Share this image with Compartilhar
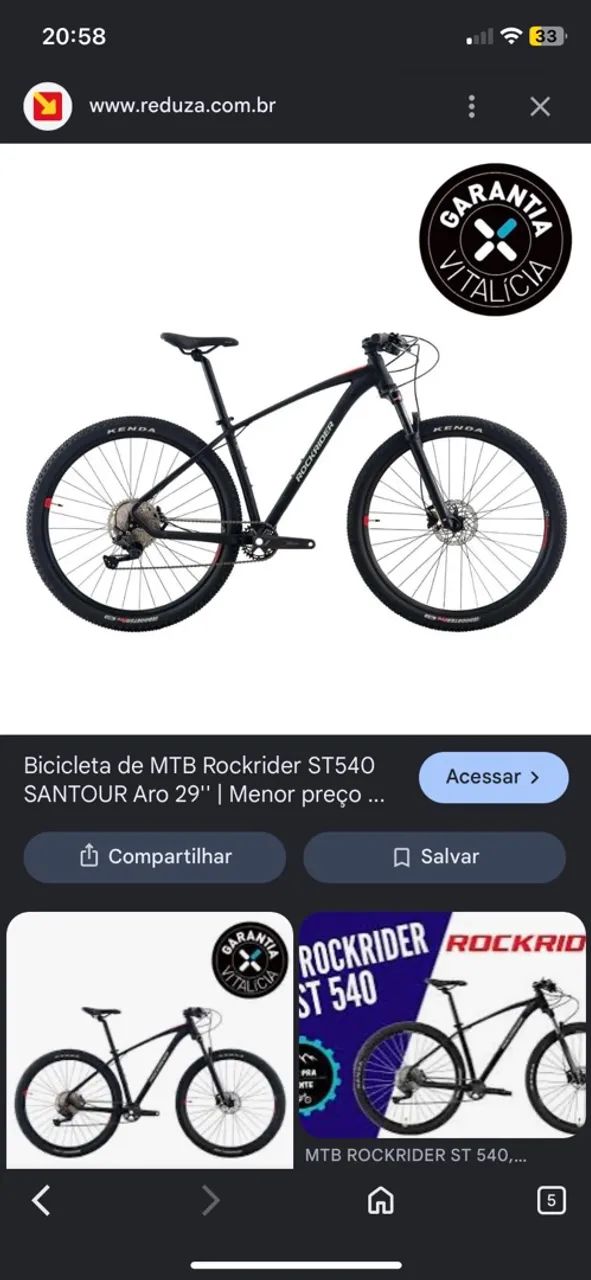591x1280 pixels. tap(155, 856)
